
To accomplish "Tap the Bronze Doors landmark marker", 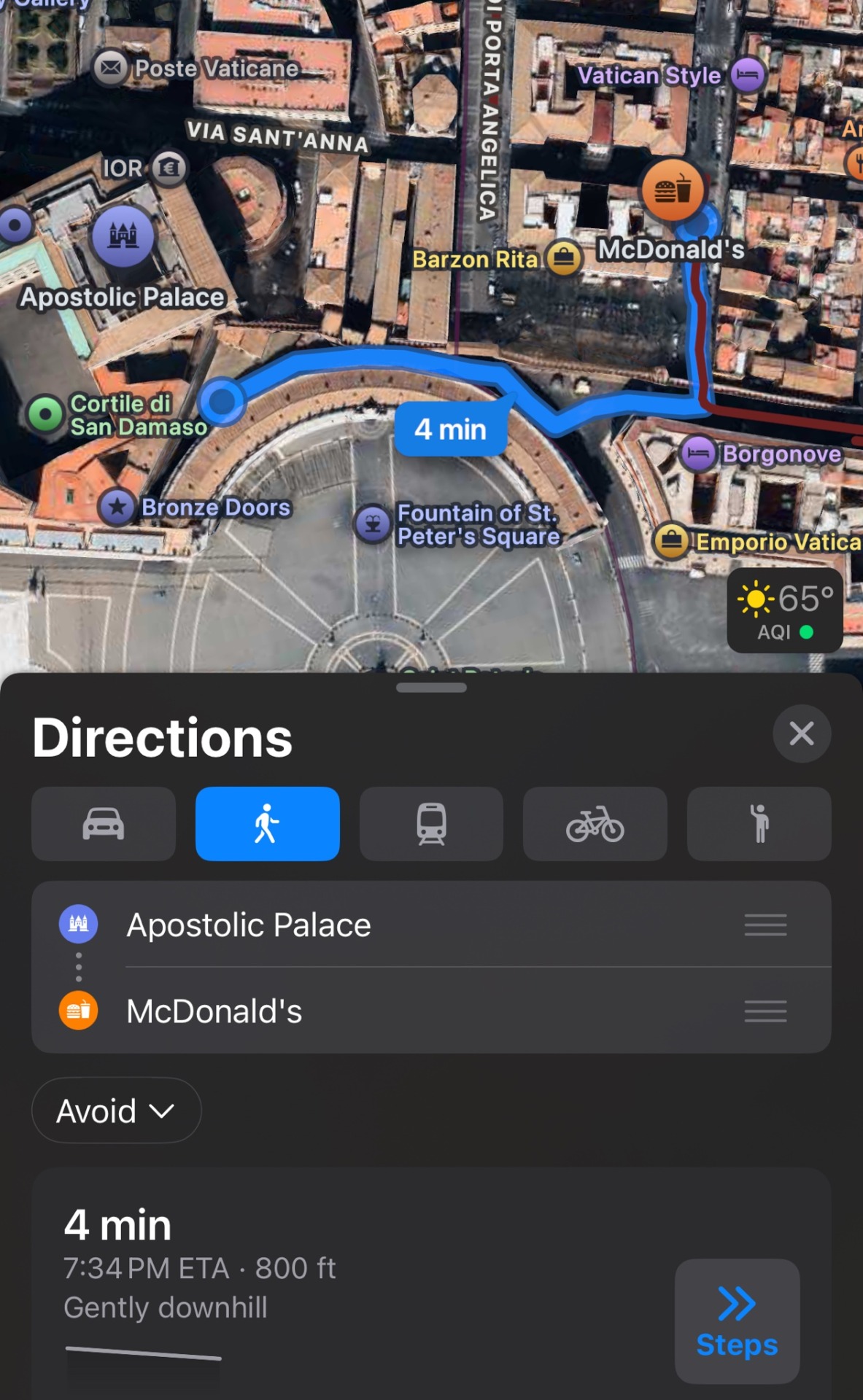I will tap(117, 507).
